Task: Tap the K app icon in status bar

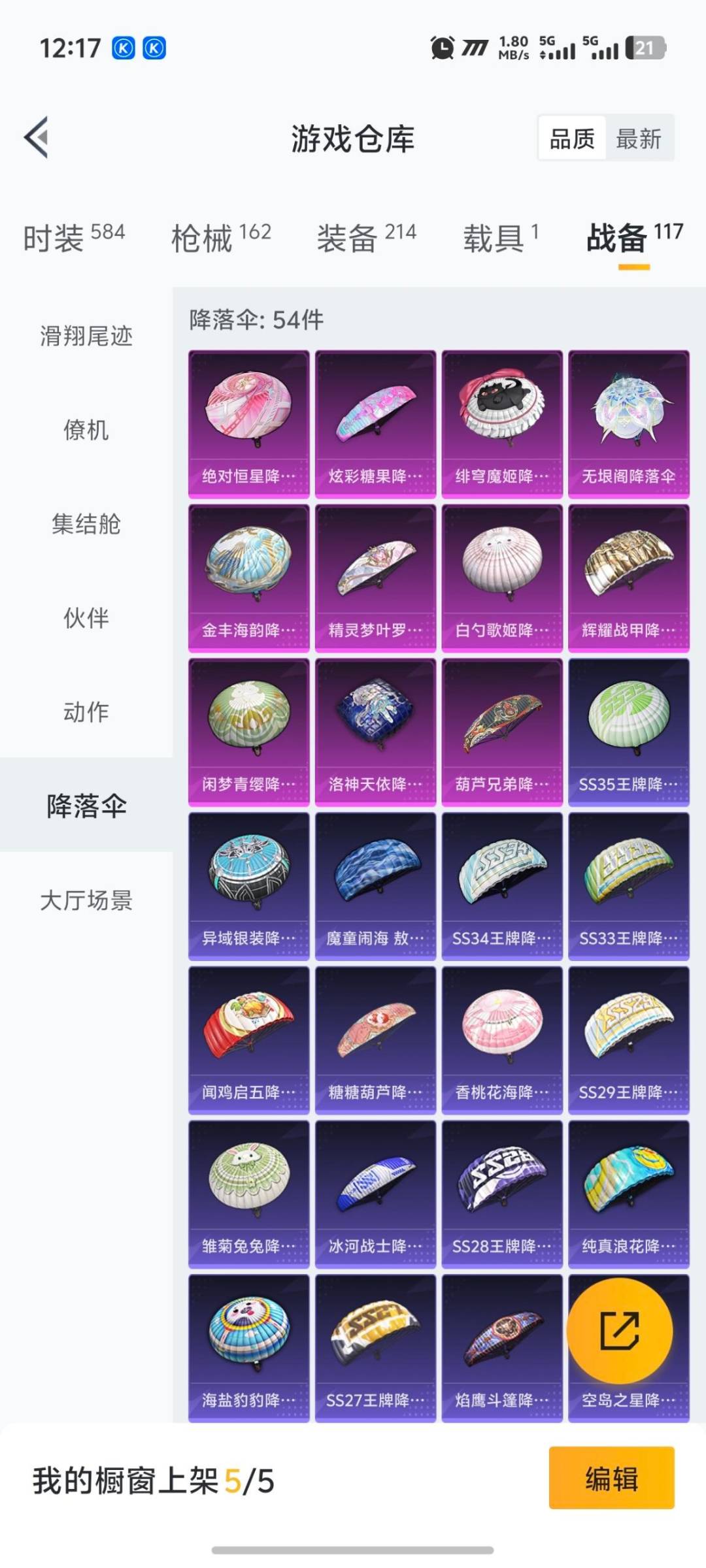Action: pos(123,48)
